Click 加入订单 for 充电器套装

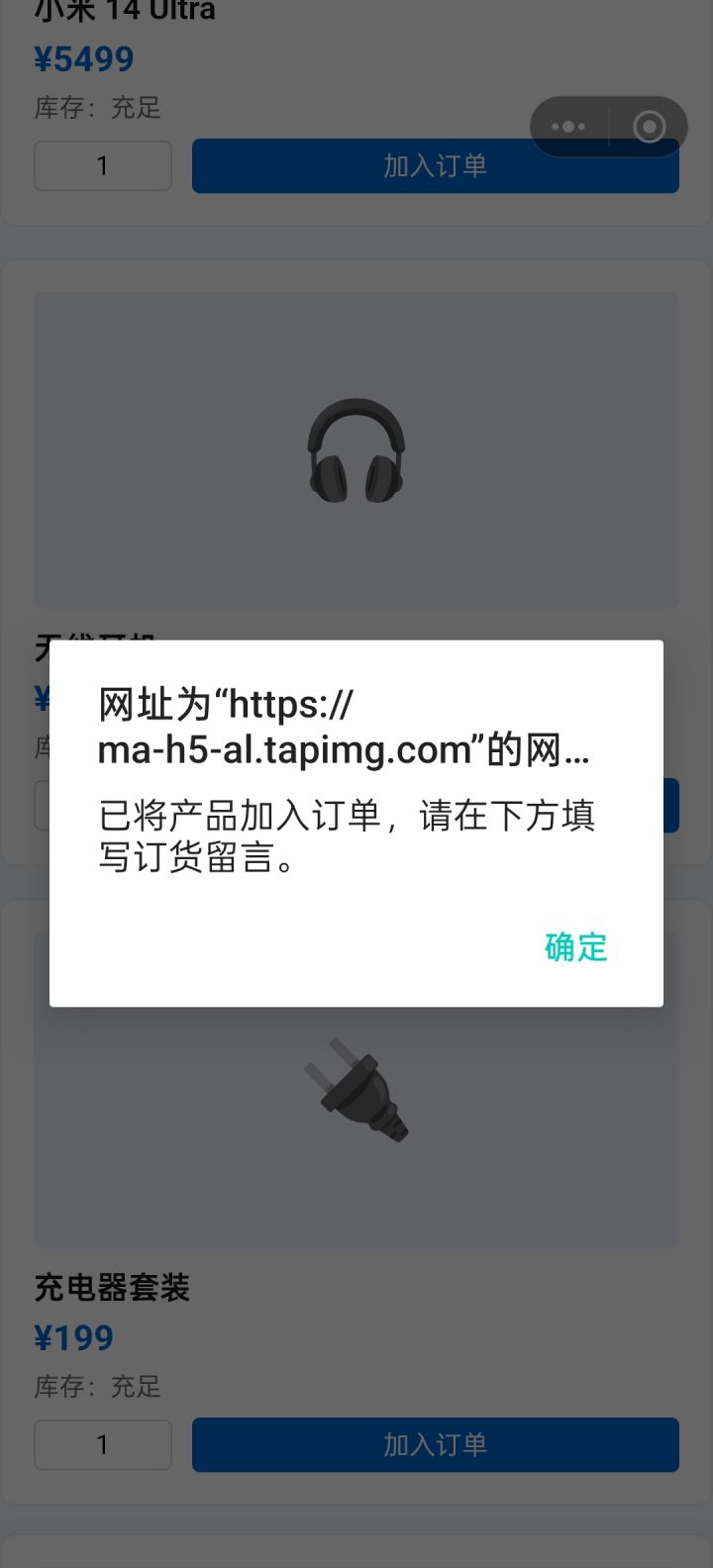pos(436,1444)
